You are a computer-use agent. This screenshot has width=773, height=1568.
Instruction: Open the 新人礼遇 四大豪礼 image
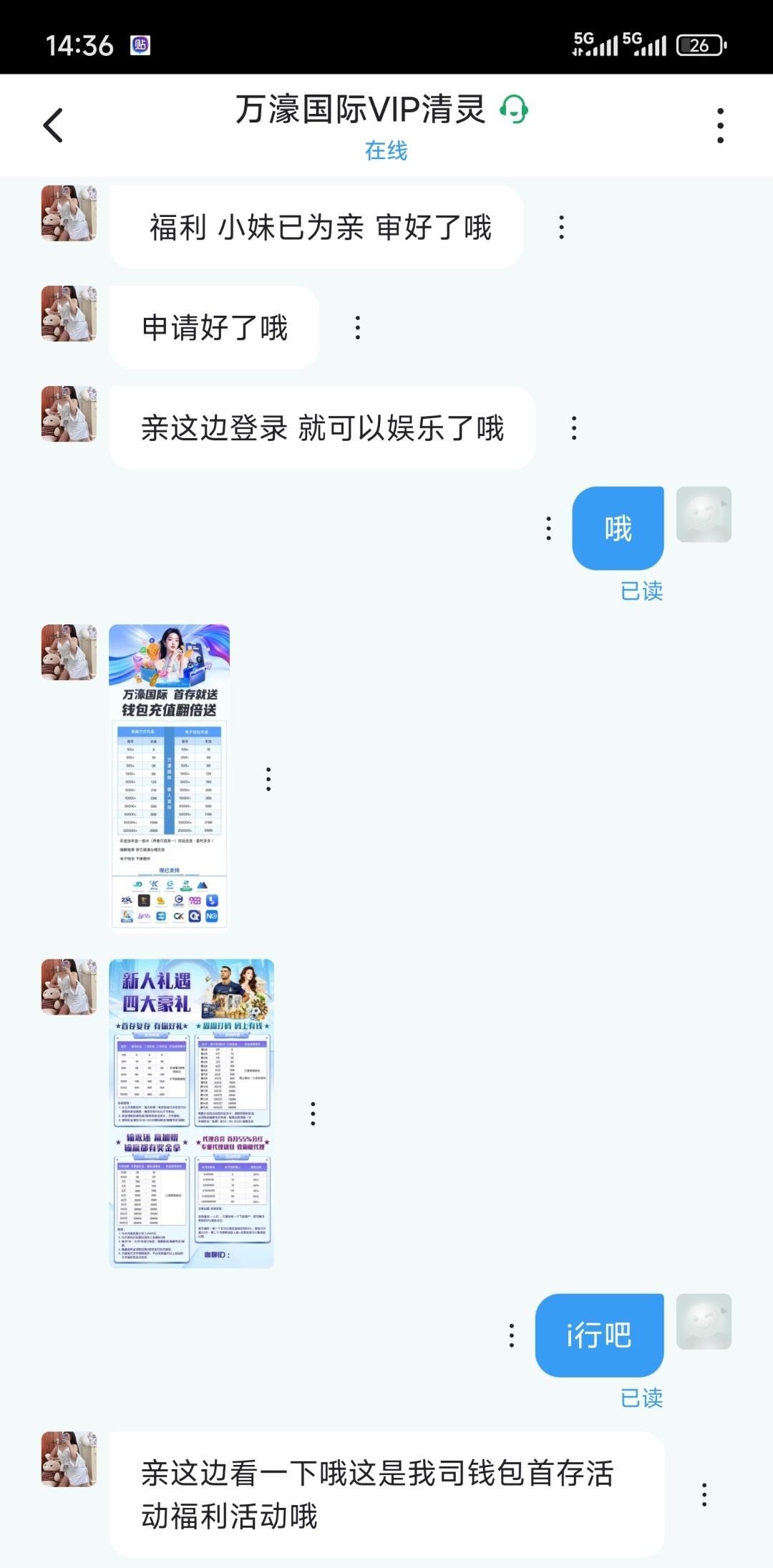(192, 1113)
